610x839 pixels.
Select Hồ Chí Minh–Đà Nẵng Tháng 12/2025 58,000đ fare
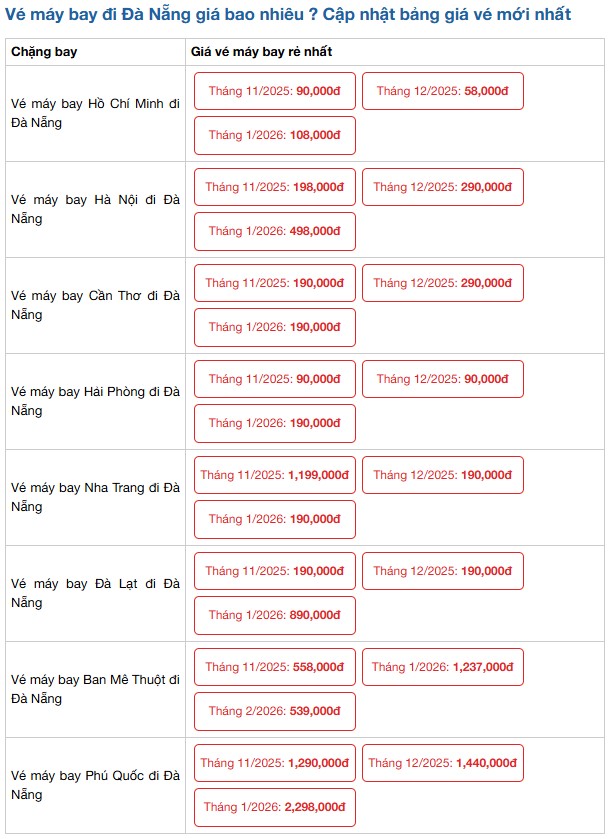443,91
